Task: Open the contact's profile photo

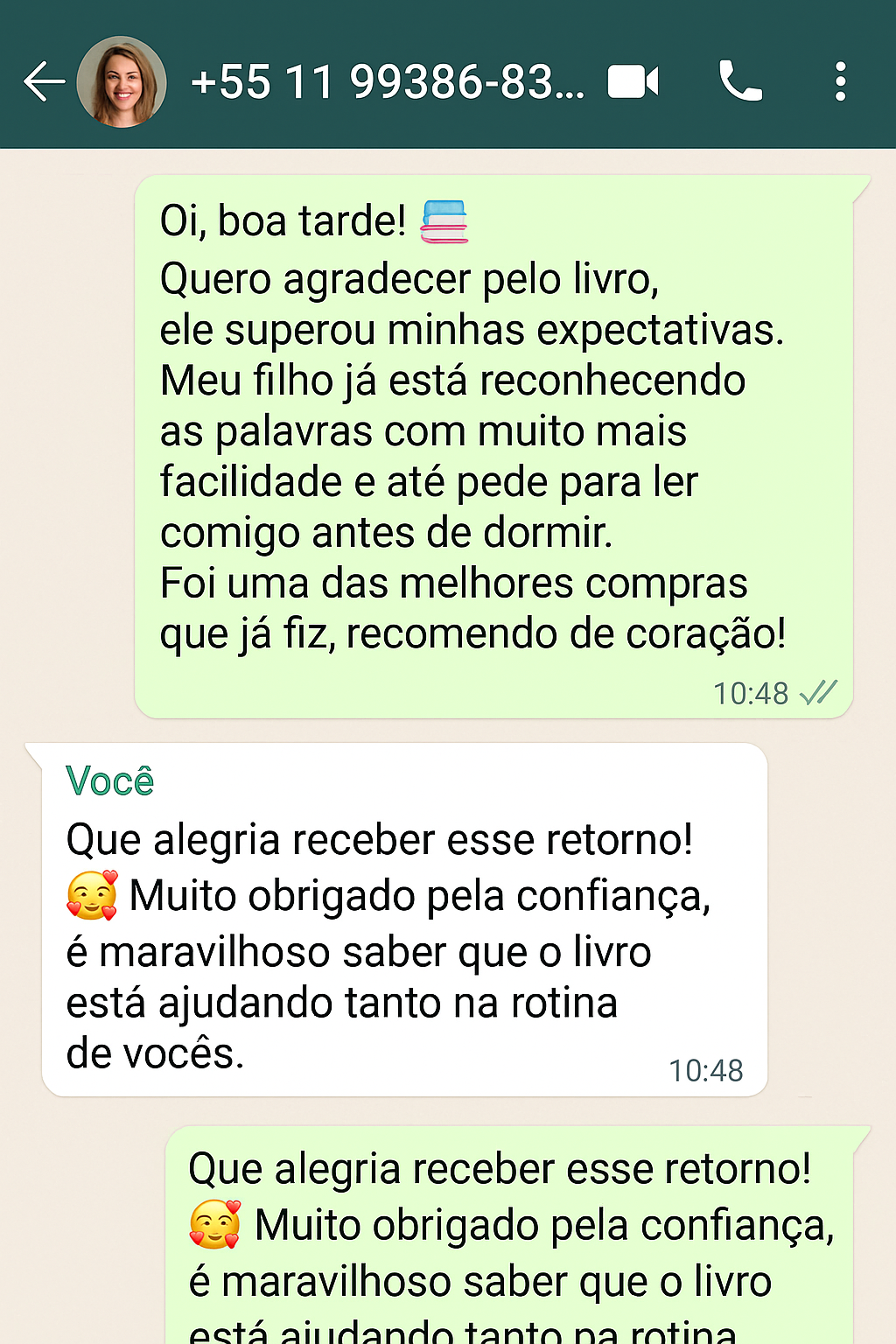Action: pyautogui.click(x=122, y=82)
